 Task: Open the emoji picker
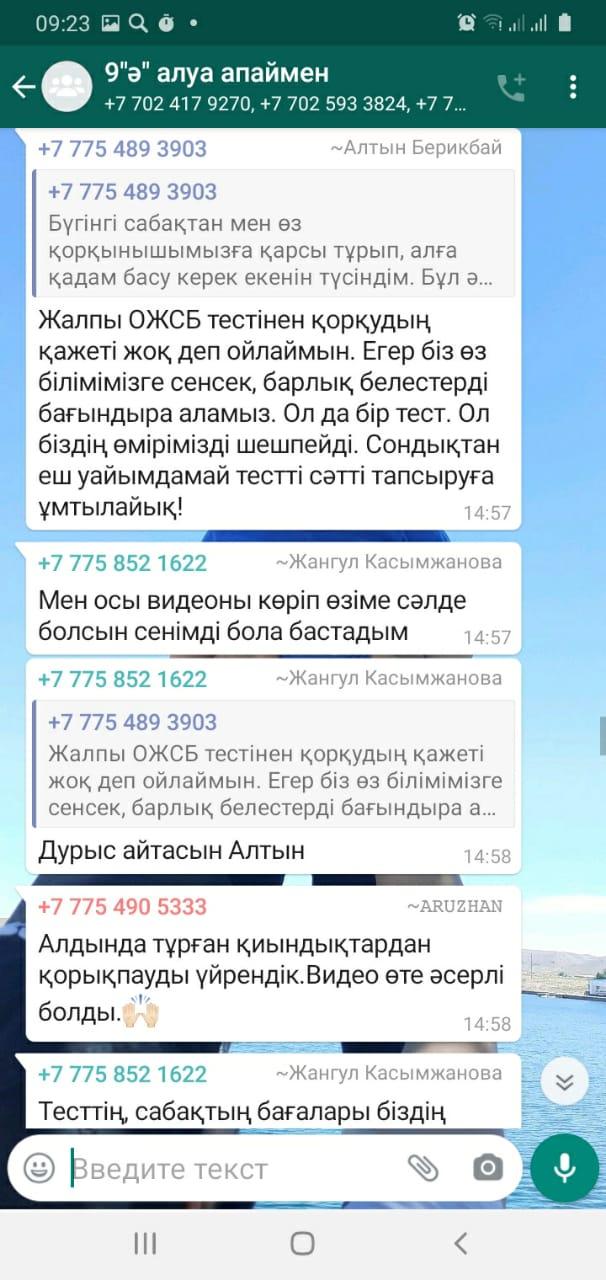(39, 1167)
